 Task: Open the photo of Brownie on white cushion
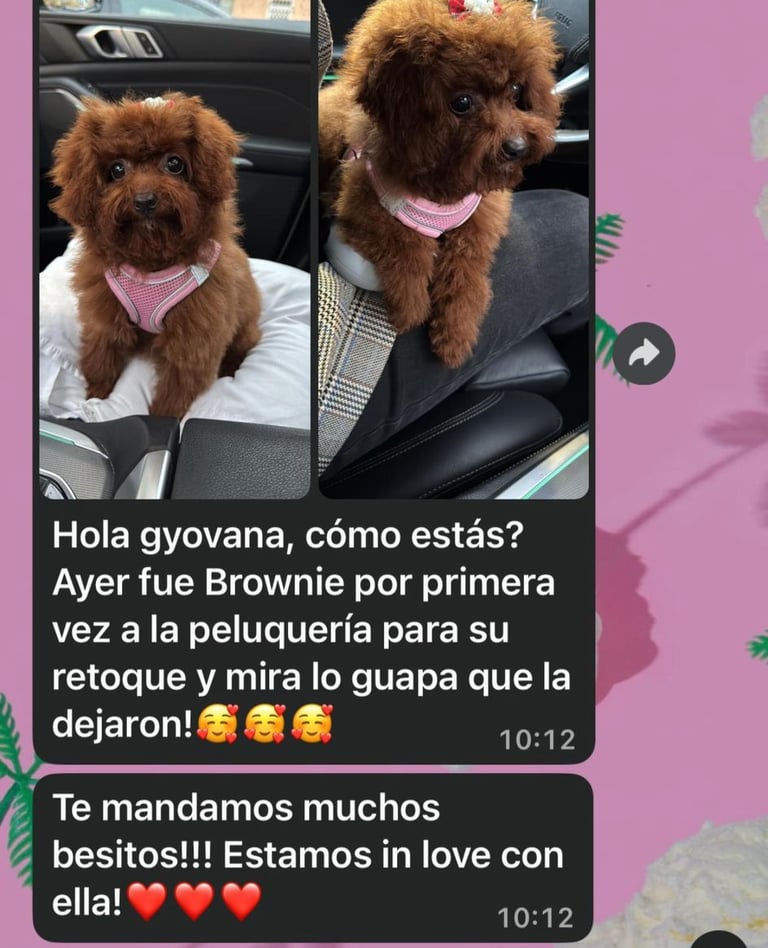pos(175,250)
